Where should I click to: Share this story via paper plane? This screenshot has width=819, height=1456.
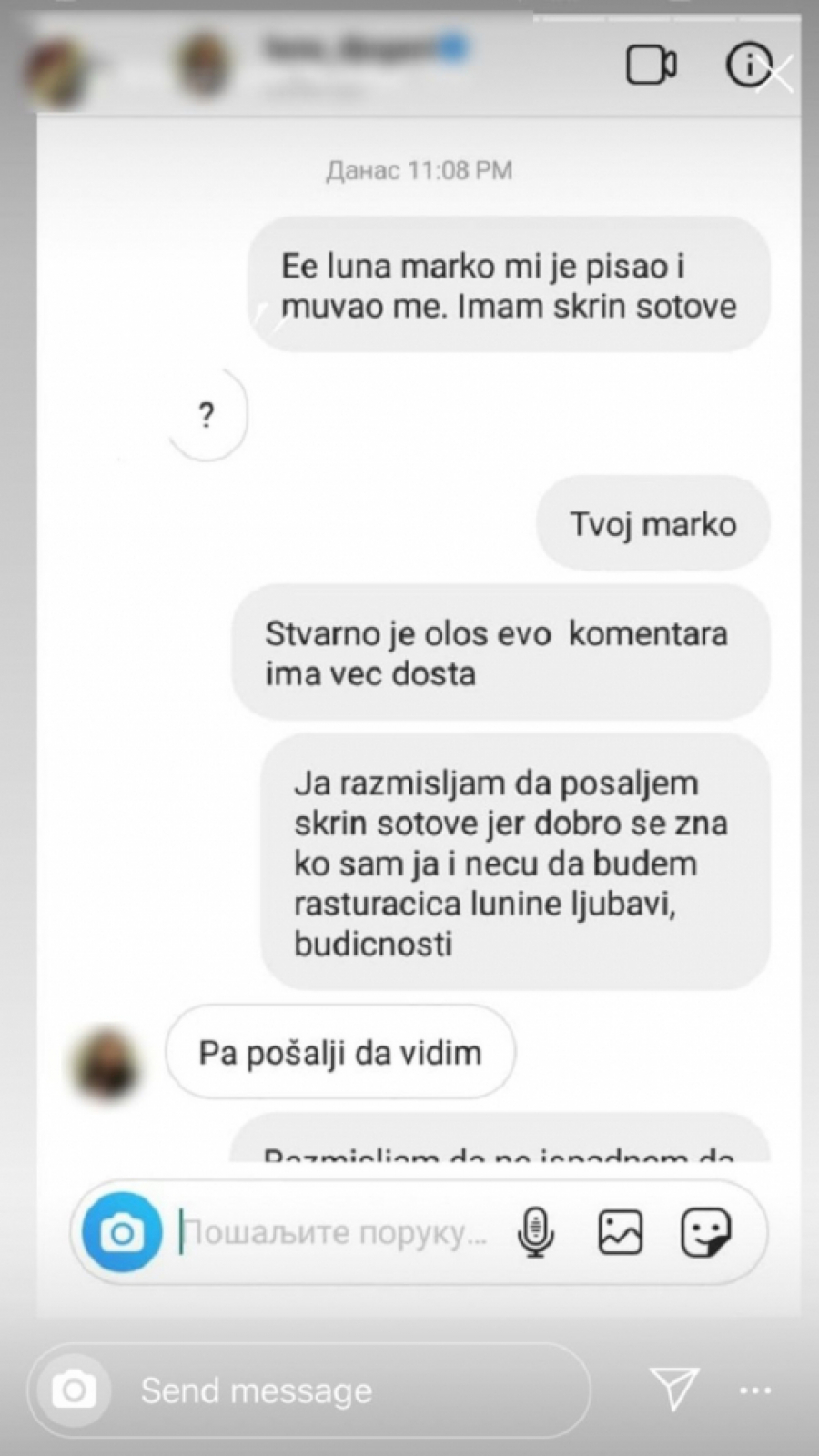(674, 1388)
